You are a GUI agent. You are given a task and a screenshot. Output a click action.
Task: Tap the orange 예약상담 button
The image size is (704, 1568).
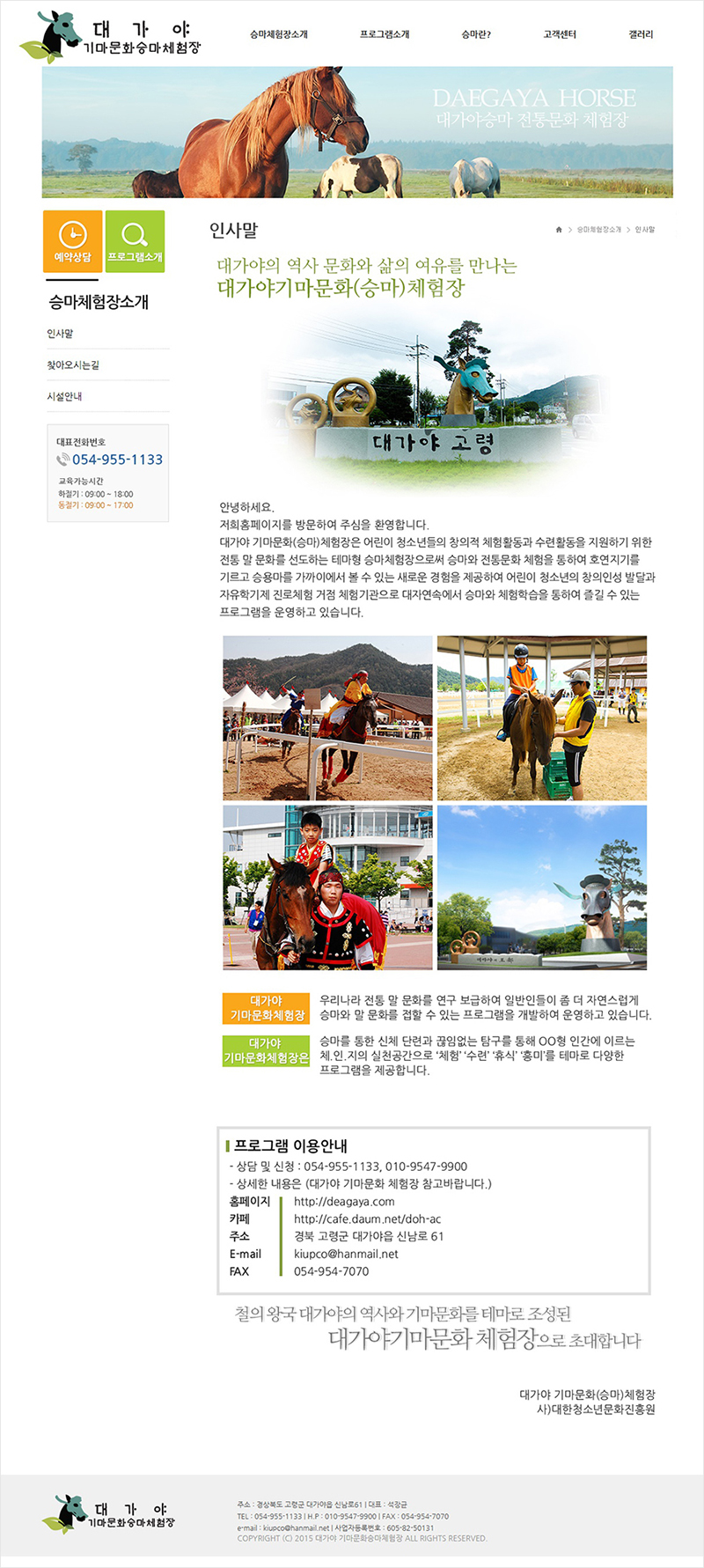coord(73,241)
